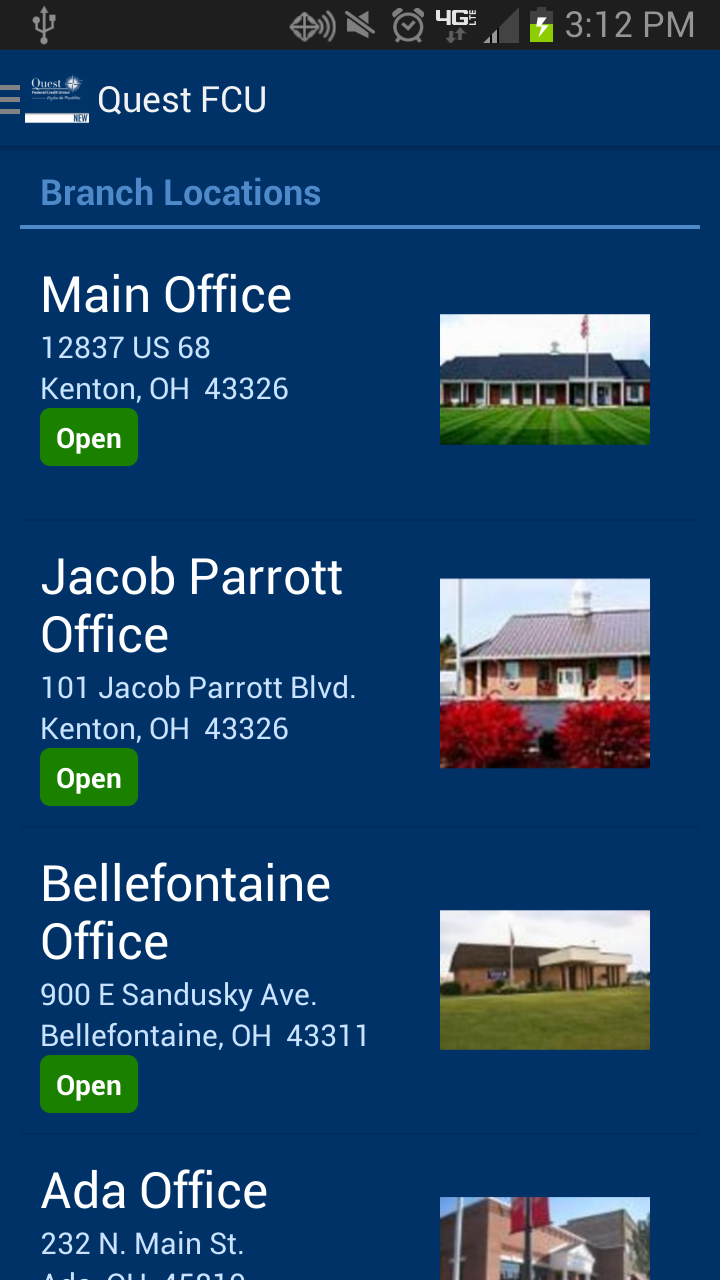
Task: Tap the 4G LTE network indicator
Action: point(457,24)
